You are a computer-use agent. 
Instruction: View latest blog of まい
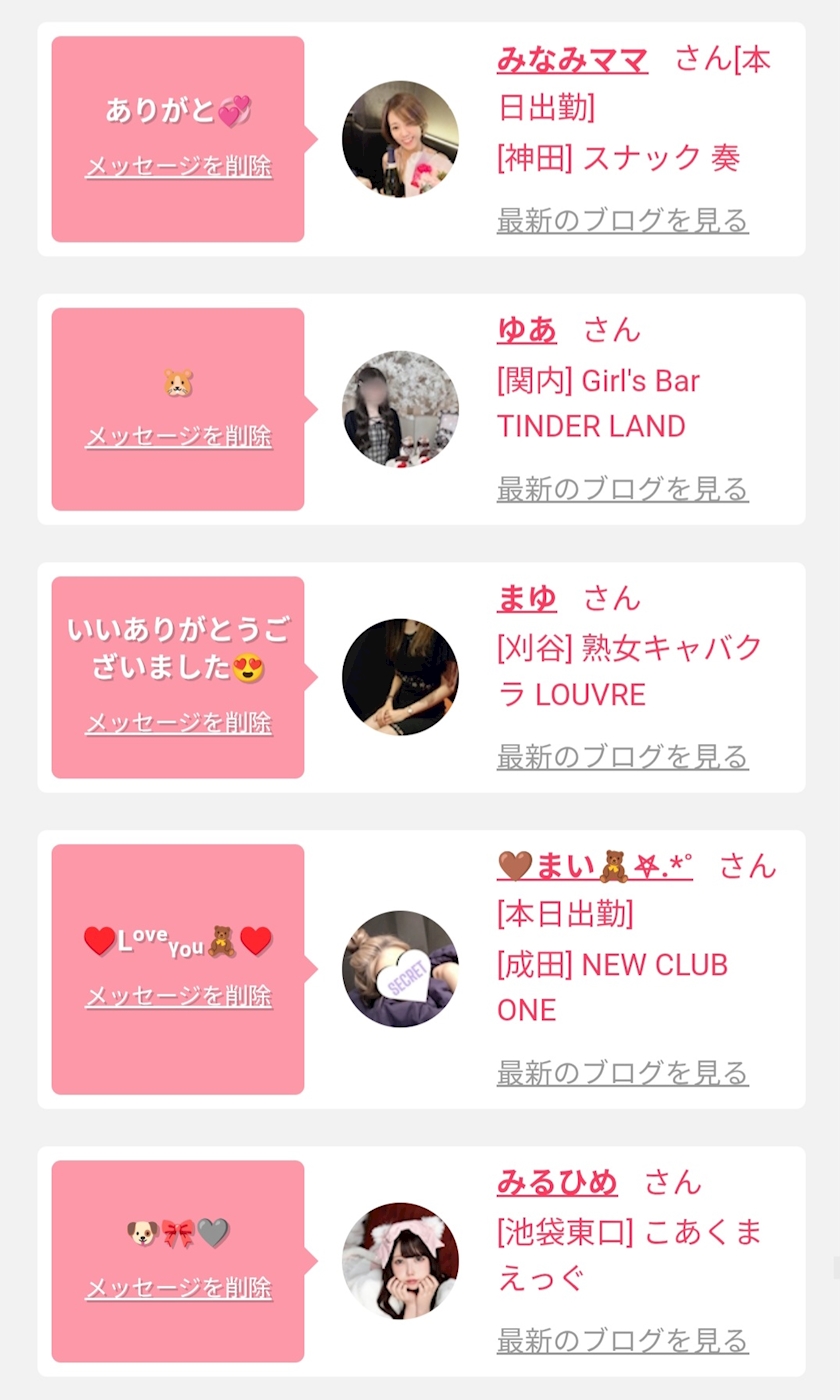pos(622,1073)
